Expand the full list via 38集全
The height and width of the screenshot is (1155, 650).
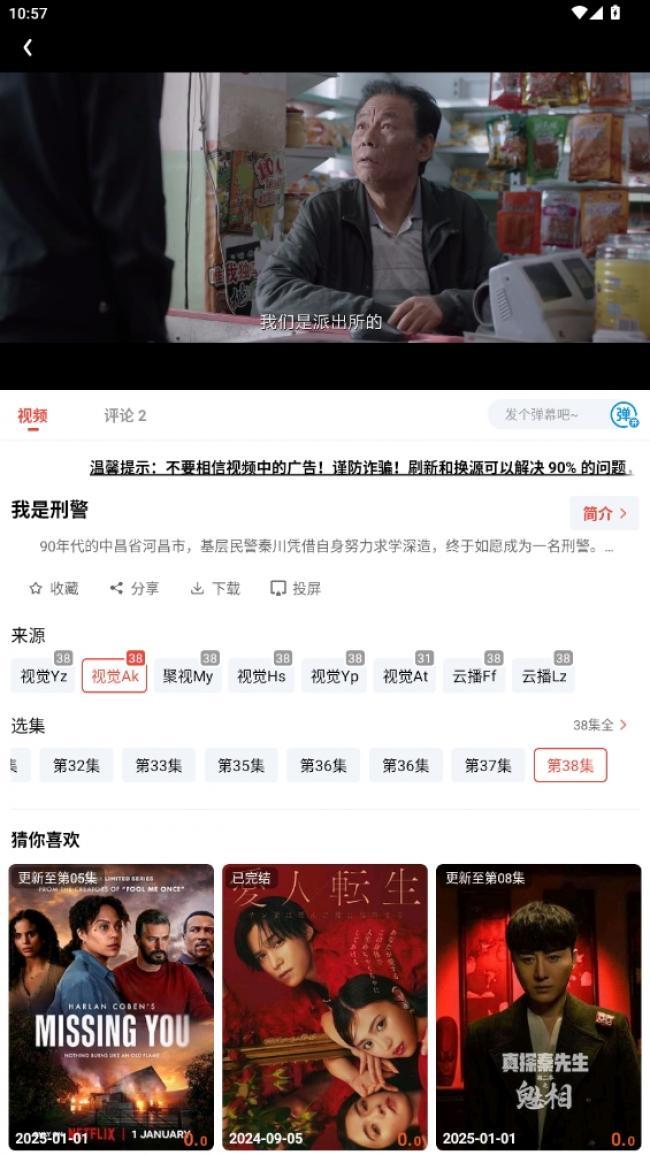(600, 725)
